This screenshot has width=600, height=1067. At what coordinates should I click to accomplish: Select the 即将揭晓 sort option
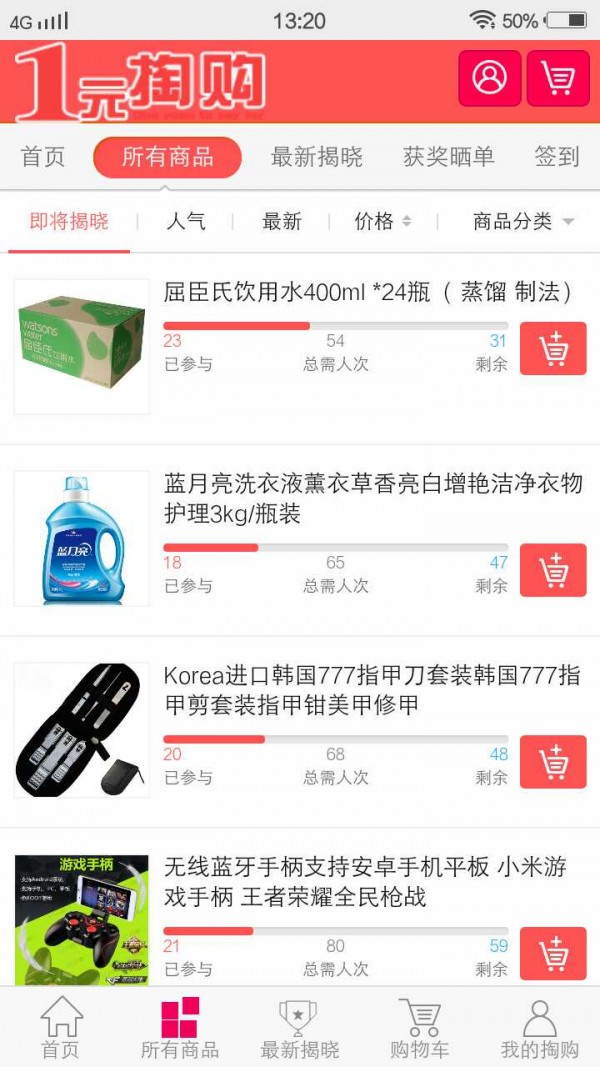pos(69,221)
